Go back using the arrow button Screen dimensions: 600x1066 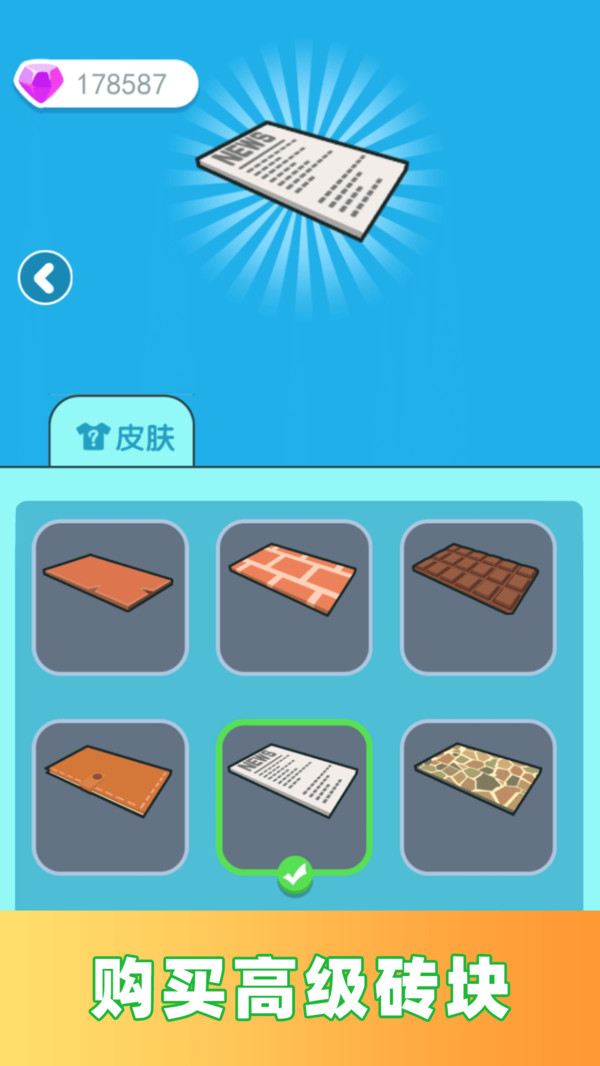(45, 277)
